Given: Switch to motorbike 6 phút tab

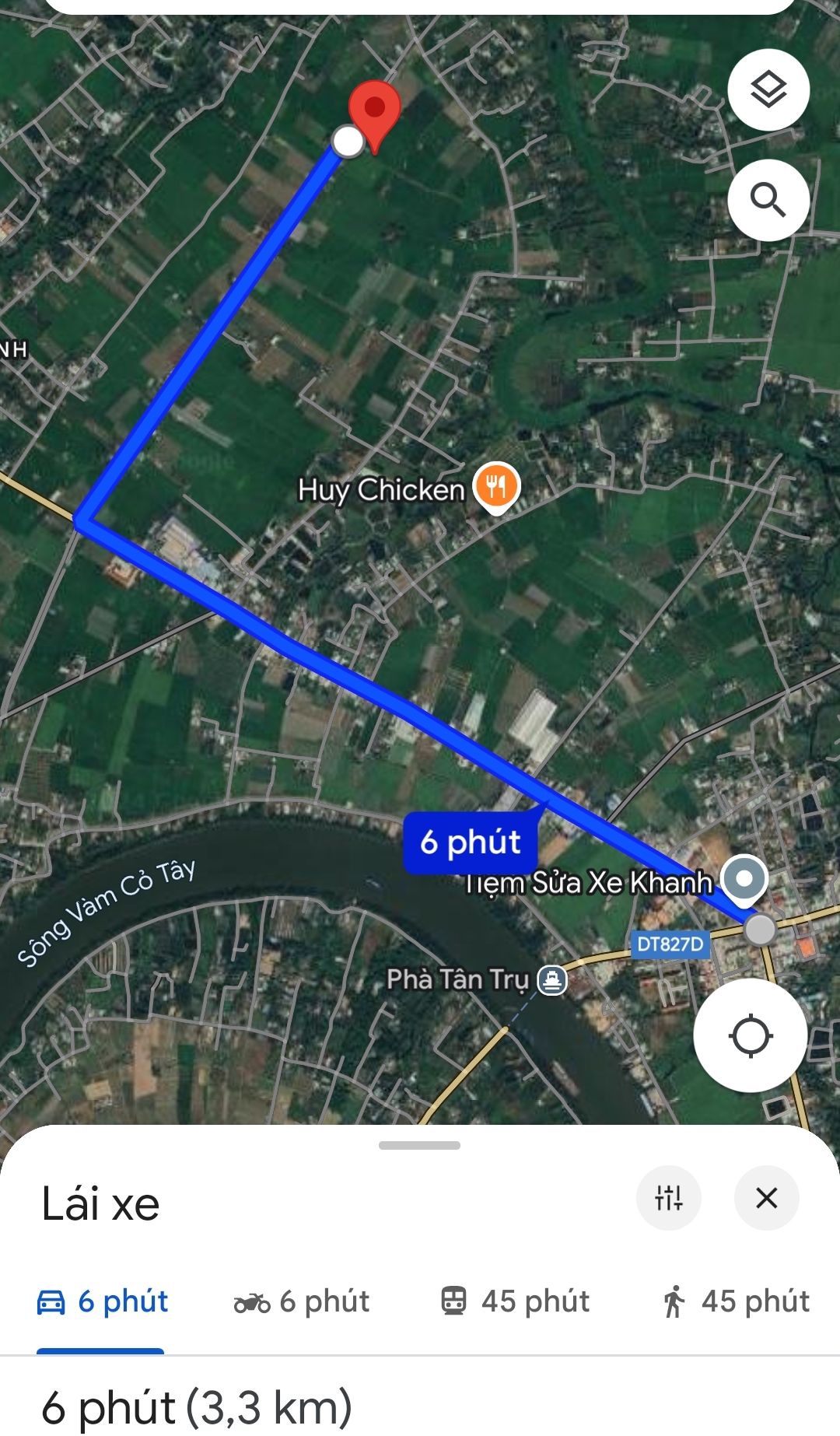Looking at the screenshot, I should pos(302,1301).
